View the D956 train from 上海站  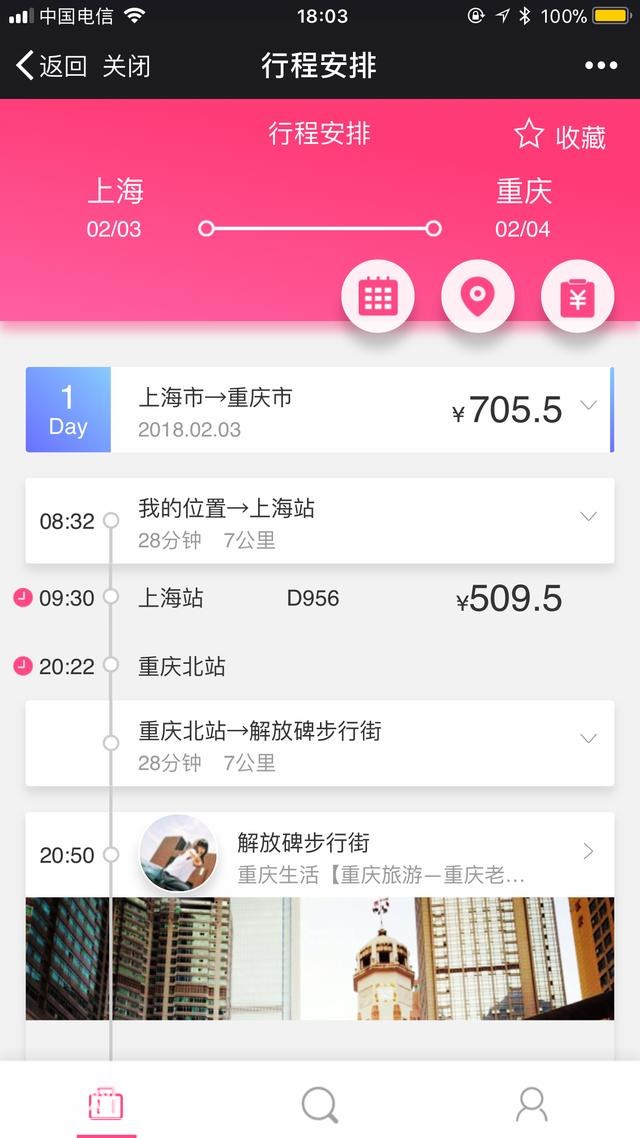point(312,599)
